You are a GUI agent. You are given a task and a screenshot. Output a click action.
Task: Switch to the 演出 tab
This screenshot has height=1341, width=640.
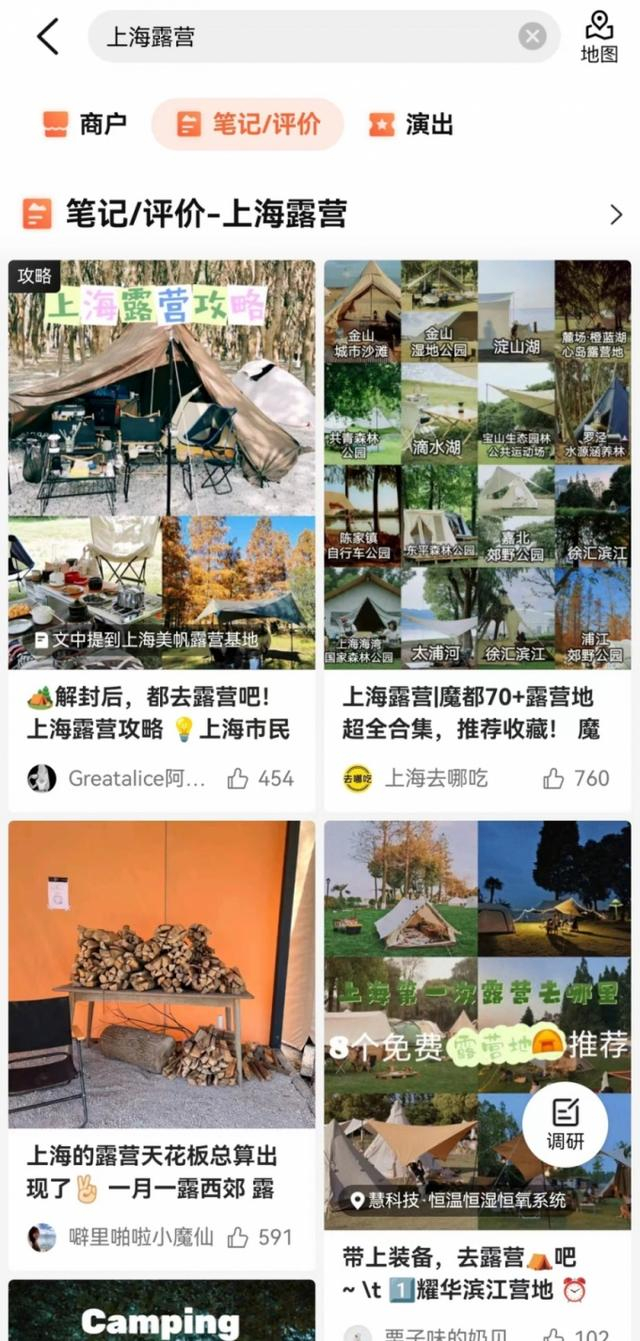tap(411, 124)
